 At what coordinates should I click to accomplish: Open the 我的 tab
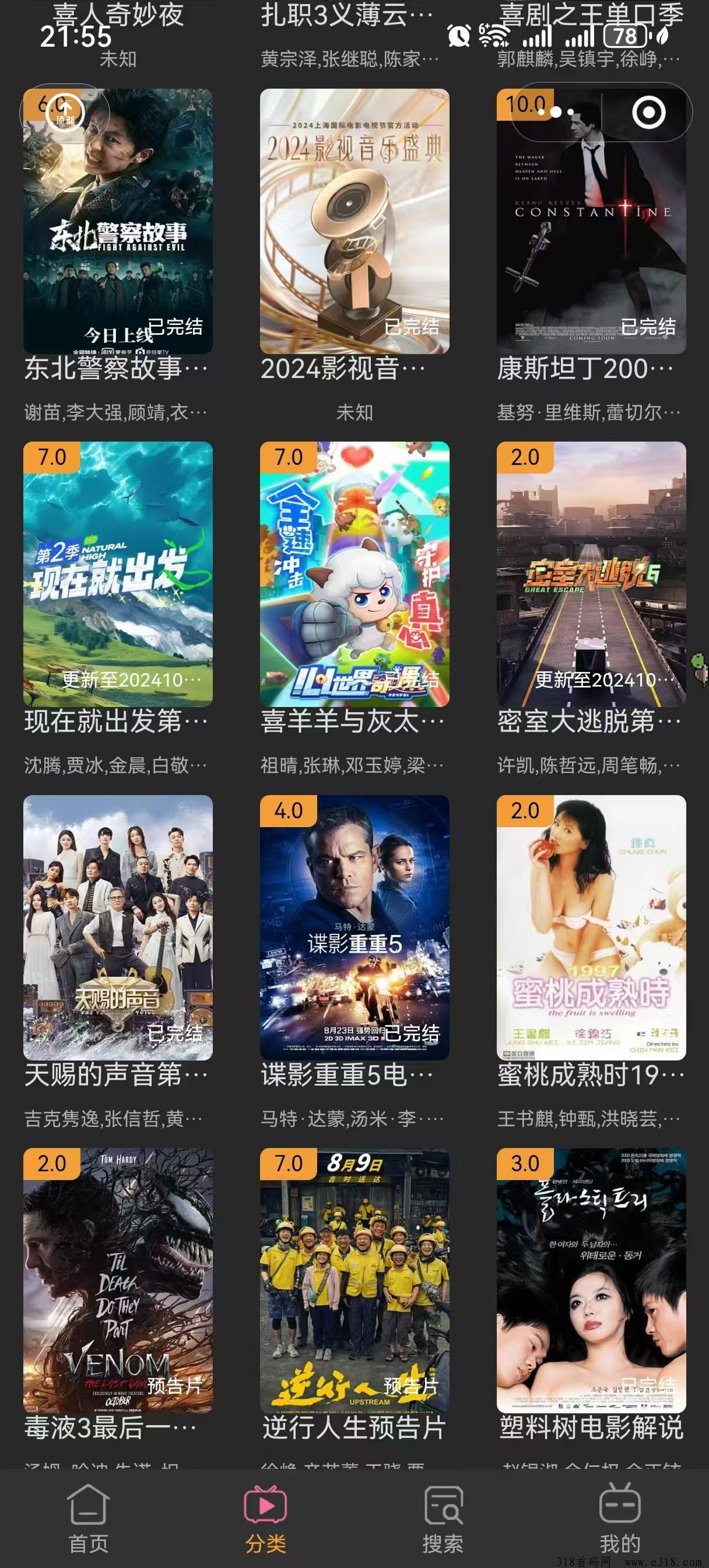tap(620, 1517)
